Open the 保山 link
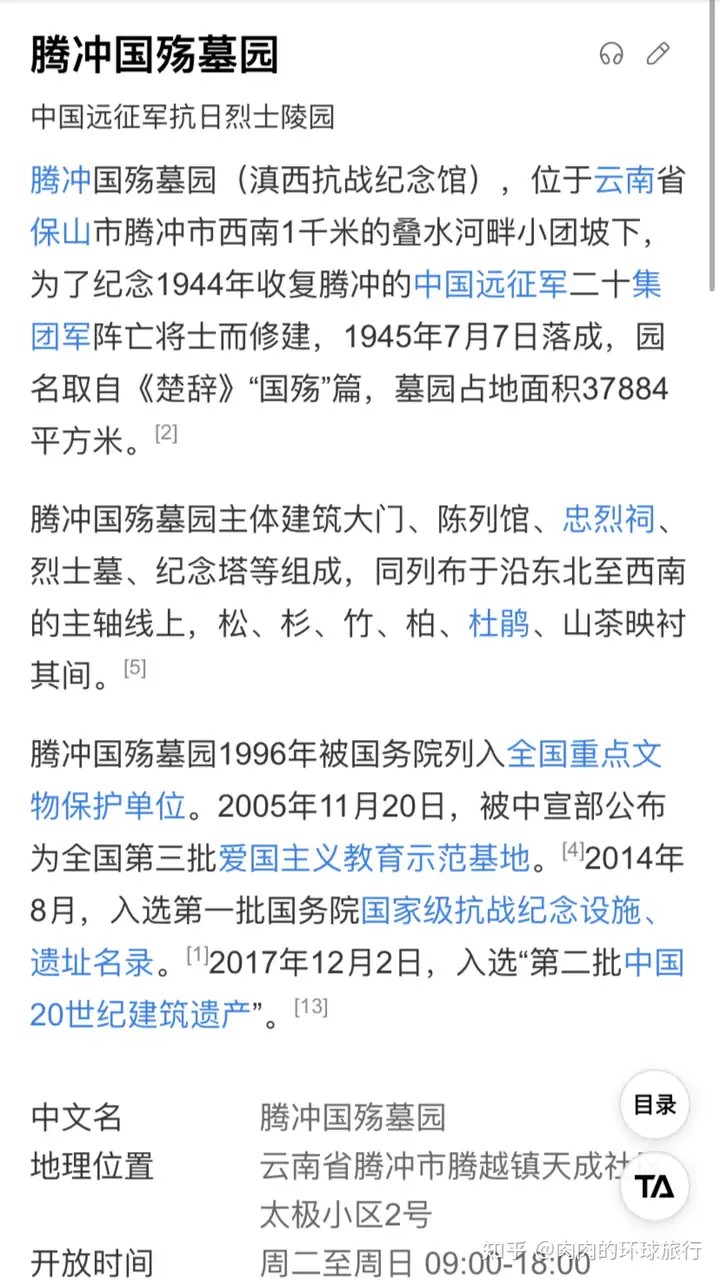The width and height of the screenshot is (720, 1280). point(61,233)
